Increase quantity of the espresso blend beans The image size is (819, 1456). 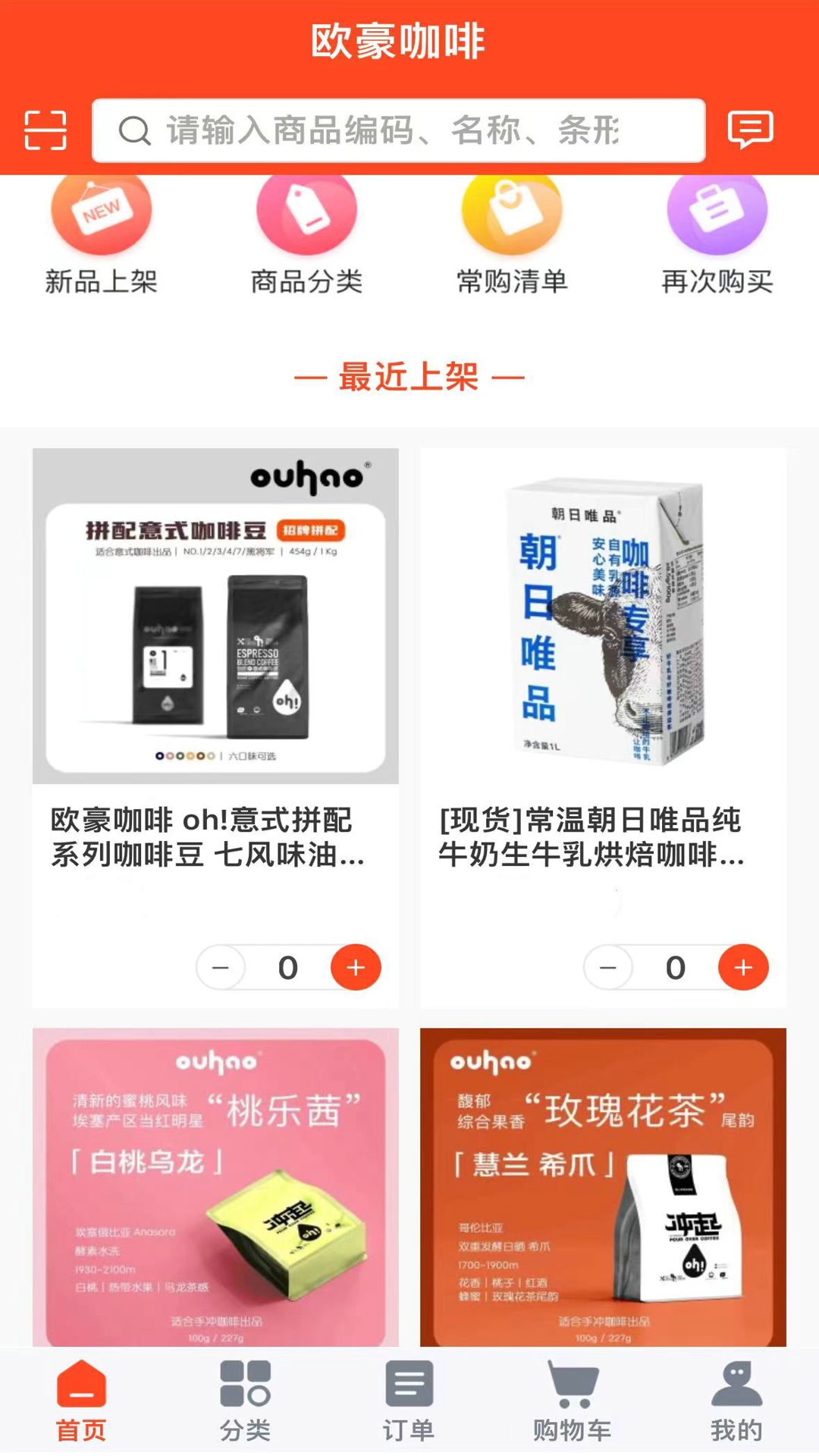click(x=353, y=966)
